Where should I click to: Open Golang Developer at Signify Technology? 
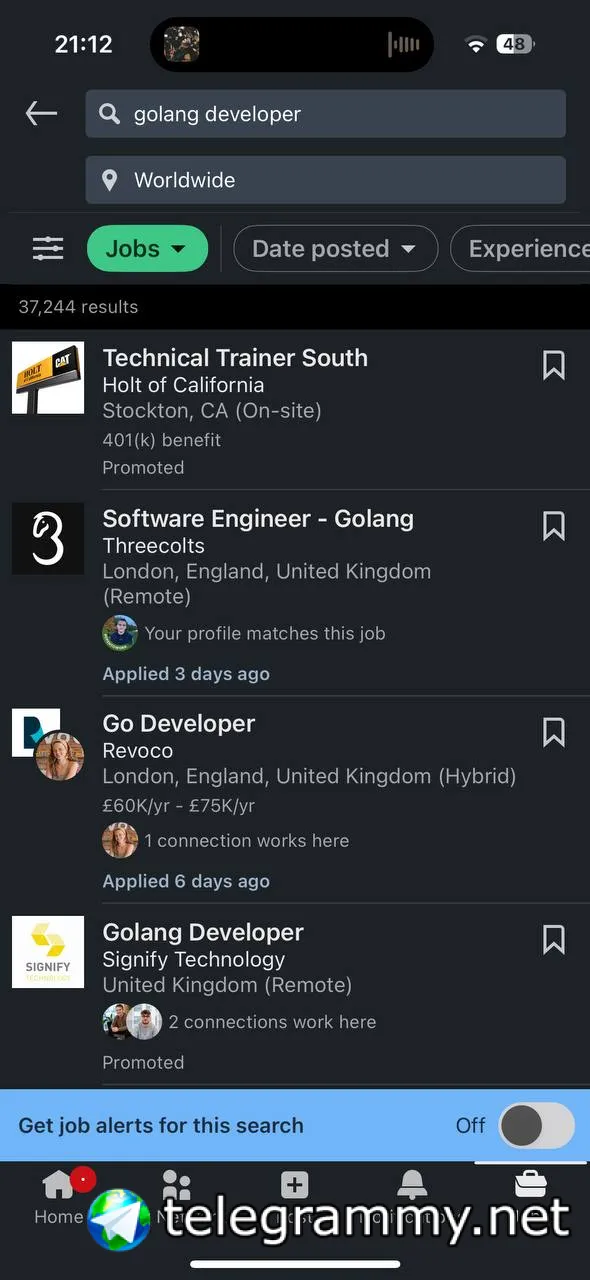pos(203,932)
